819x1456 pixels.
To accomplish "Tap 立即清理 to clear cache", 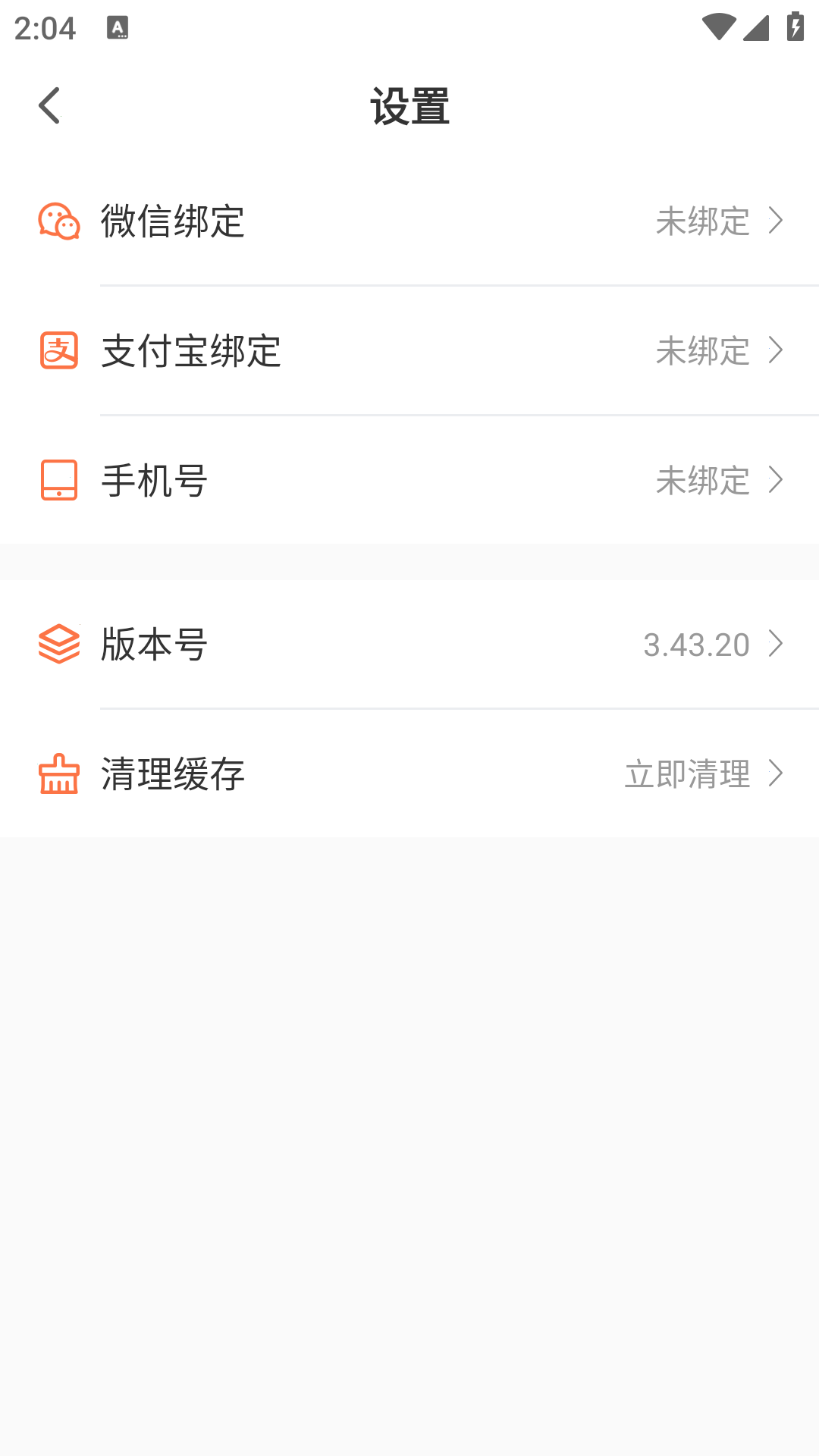I will [x=687, y=773].
